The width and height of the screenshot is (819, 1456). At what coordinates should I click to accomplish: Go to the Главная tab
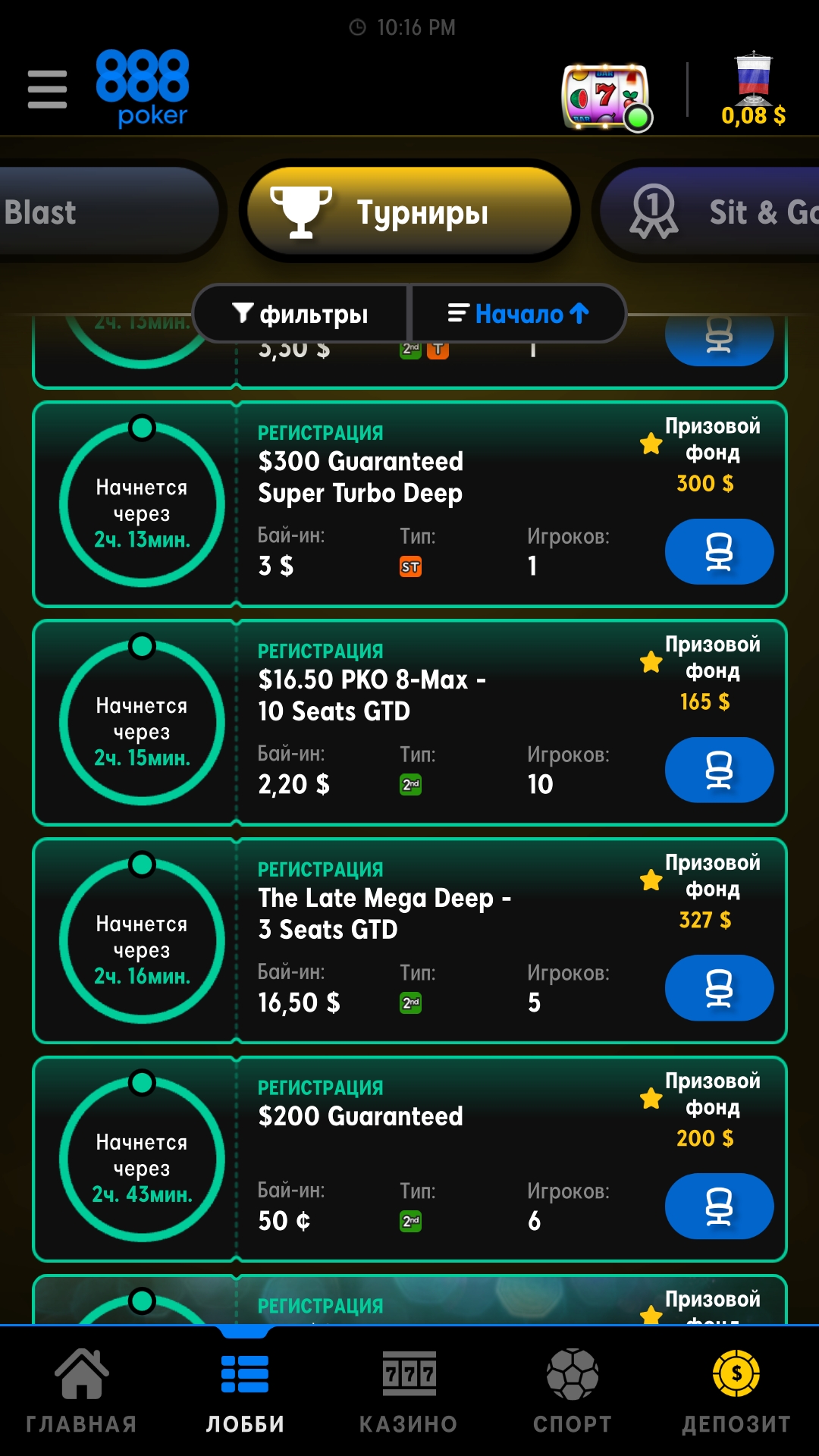click(x=82, y=1391)
